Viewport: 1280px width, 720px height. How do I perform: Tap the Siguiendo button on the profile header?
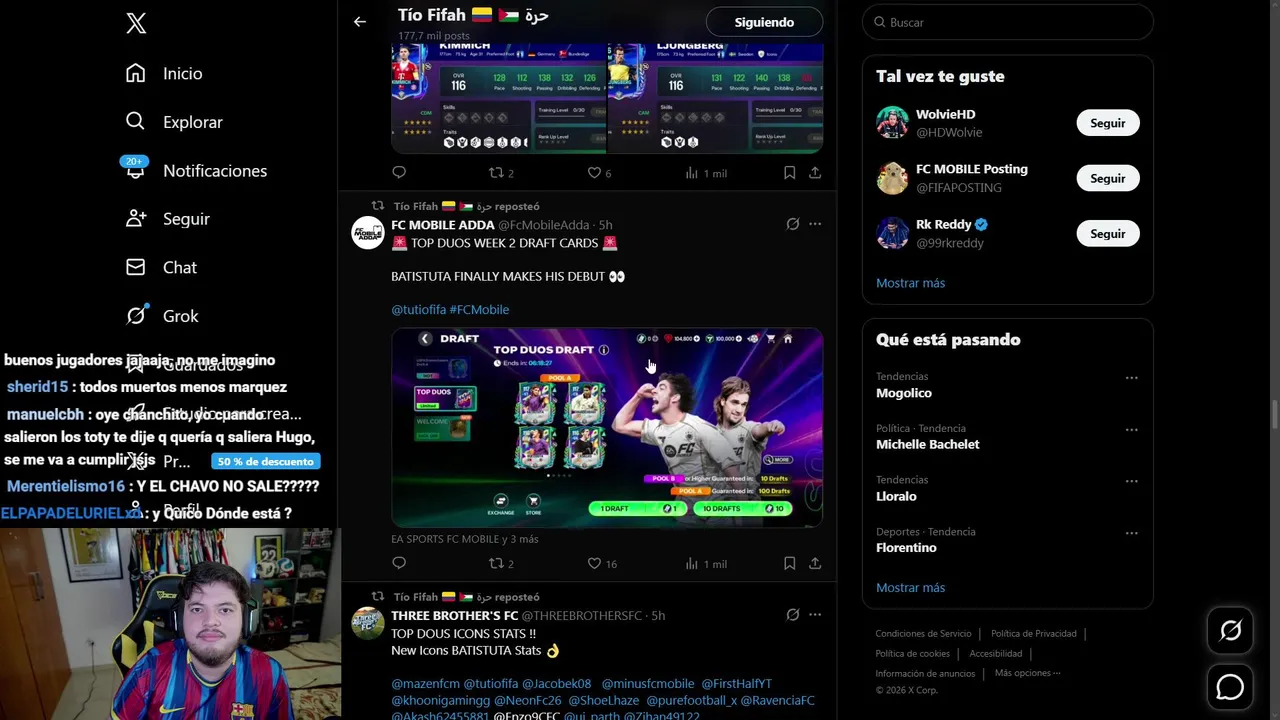coord(764,22)
